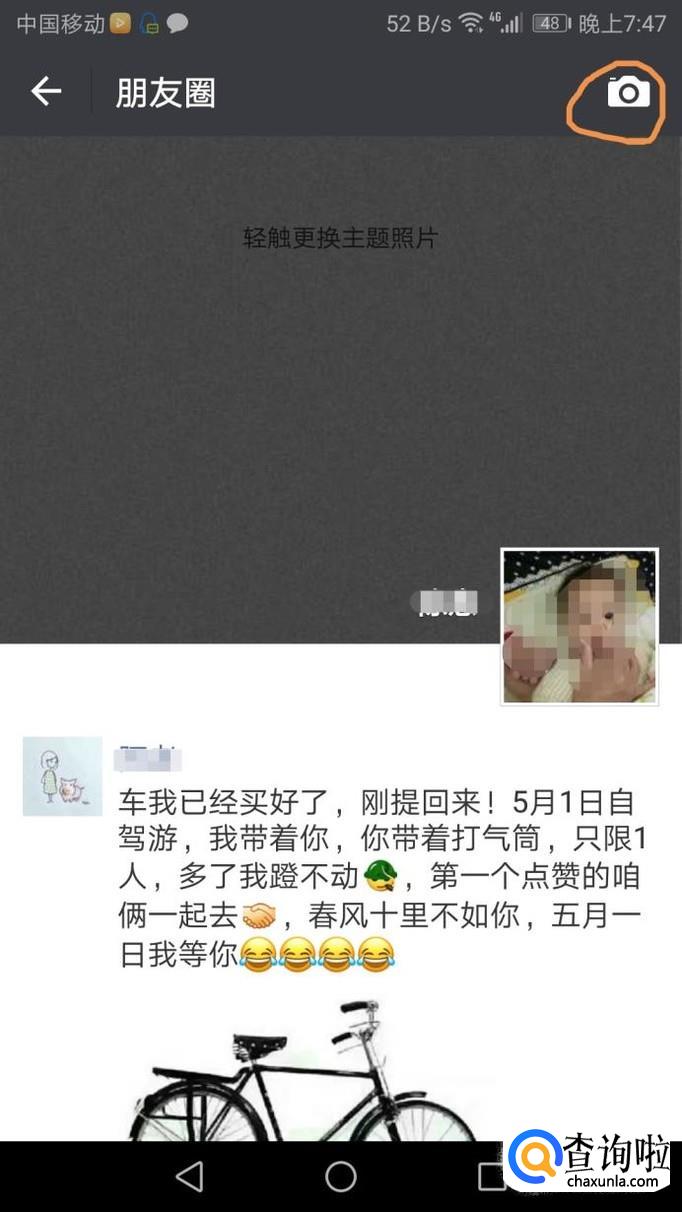The width and height of the screenshot is (682, 1212).
Task: Tap the system back button
Action: point(189,1176)
